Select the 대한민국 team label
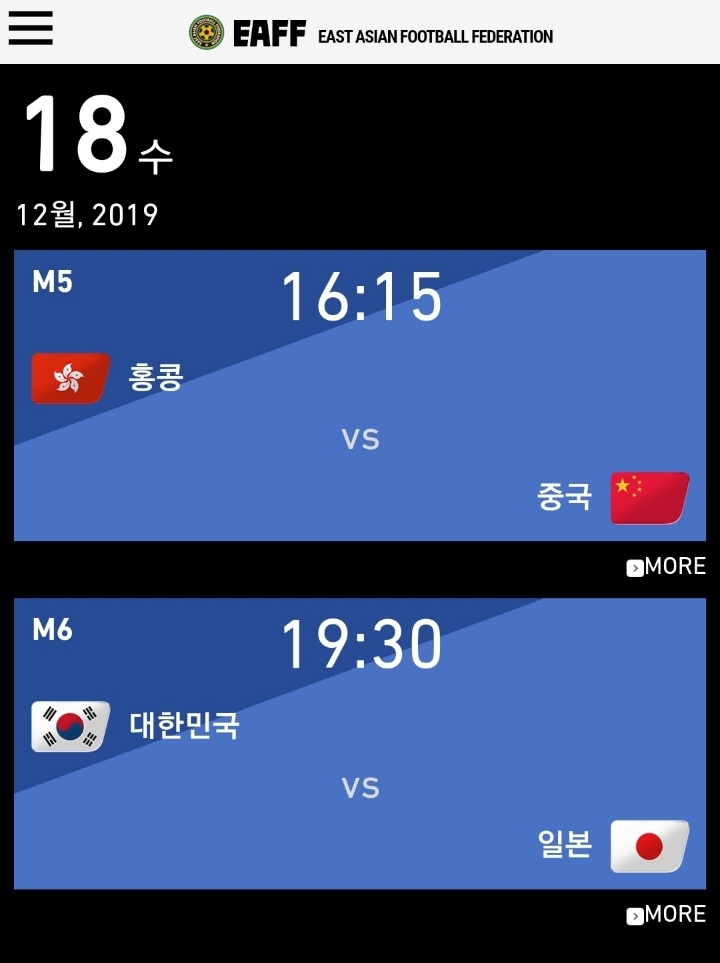The height and width of the screenshot is (963, 720). point(185,725)
